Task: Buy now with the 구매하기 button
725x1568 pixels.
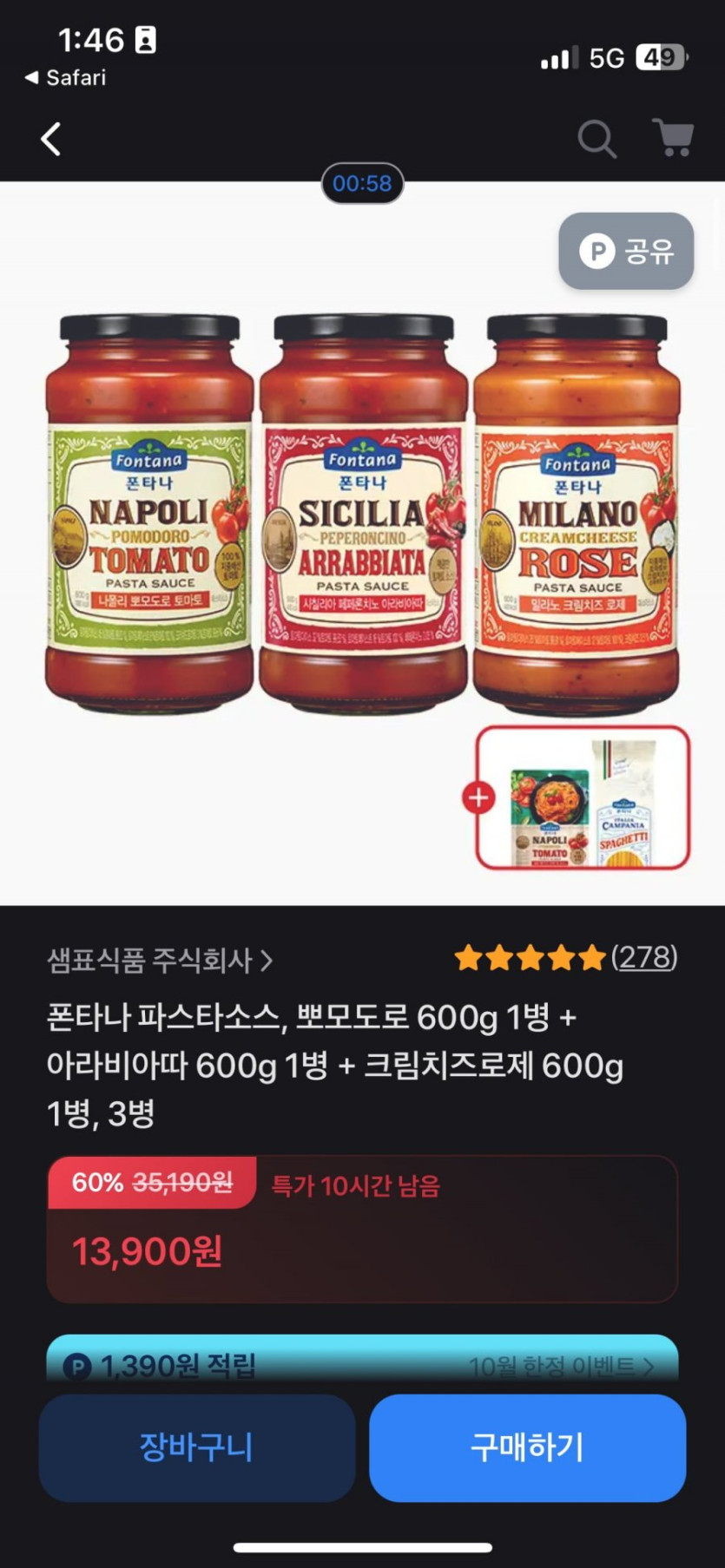Action: coord(527,1447)
